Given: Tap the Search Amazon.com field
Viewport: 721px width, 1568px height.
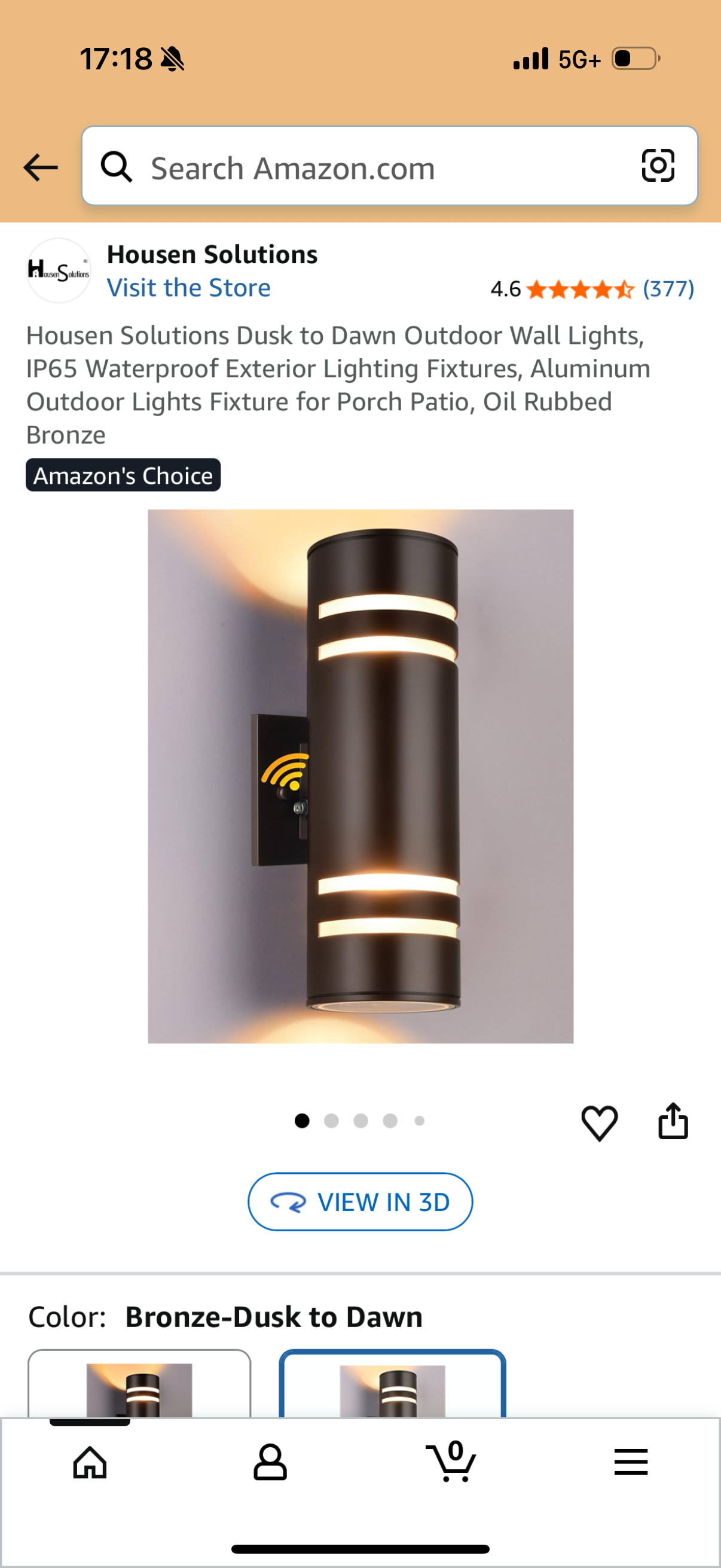Looking at the screenshot, I should click(365, 167).
